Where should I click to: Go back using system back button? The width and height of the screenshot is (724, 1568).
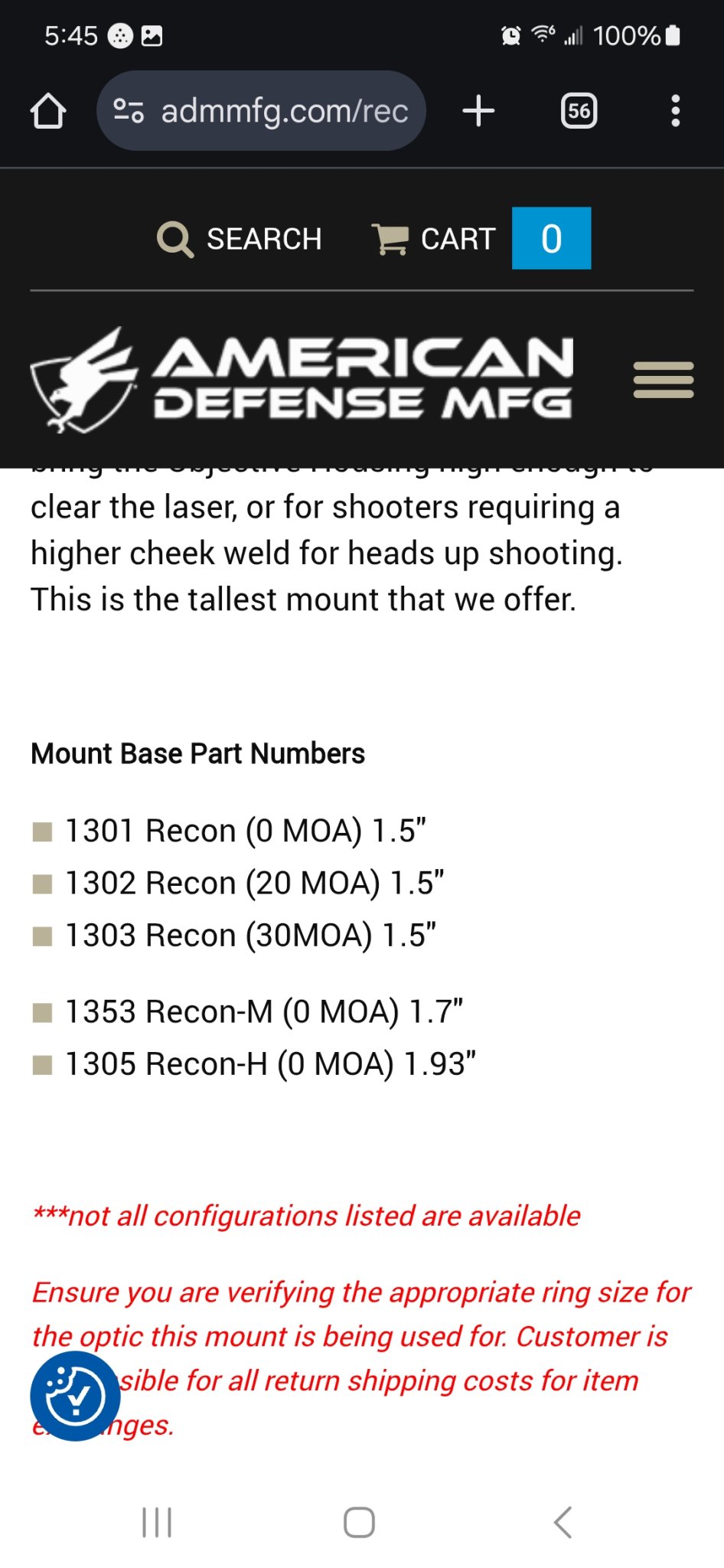click(x=563, y=1522)
